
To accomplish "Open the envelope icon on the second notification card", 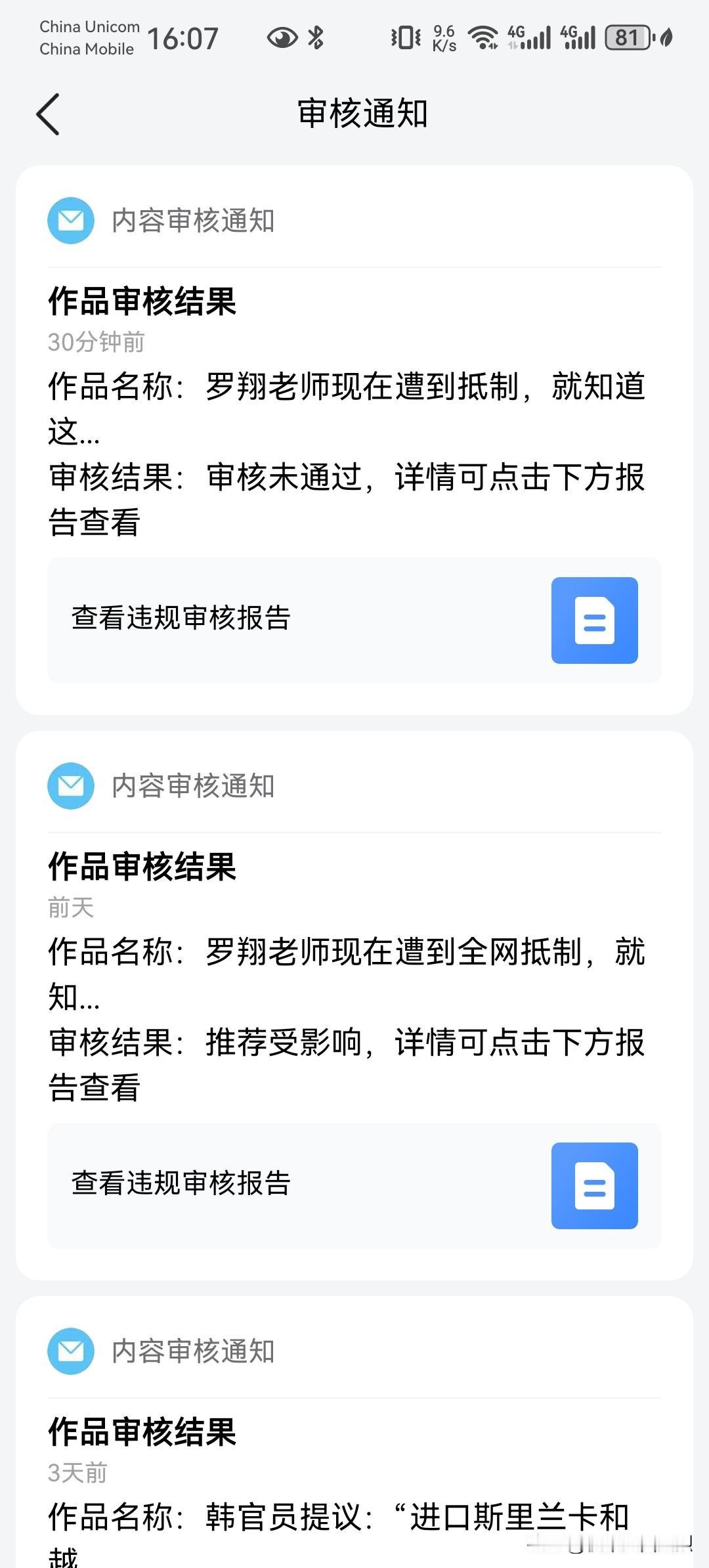I will coord(71,785).
